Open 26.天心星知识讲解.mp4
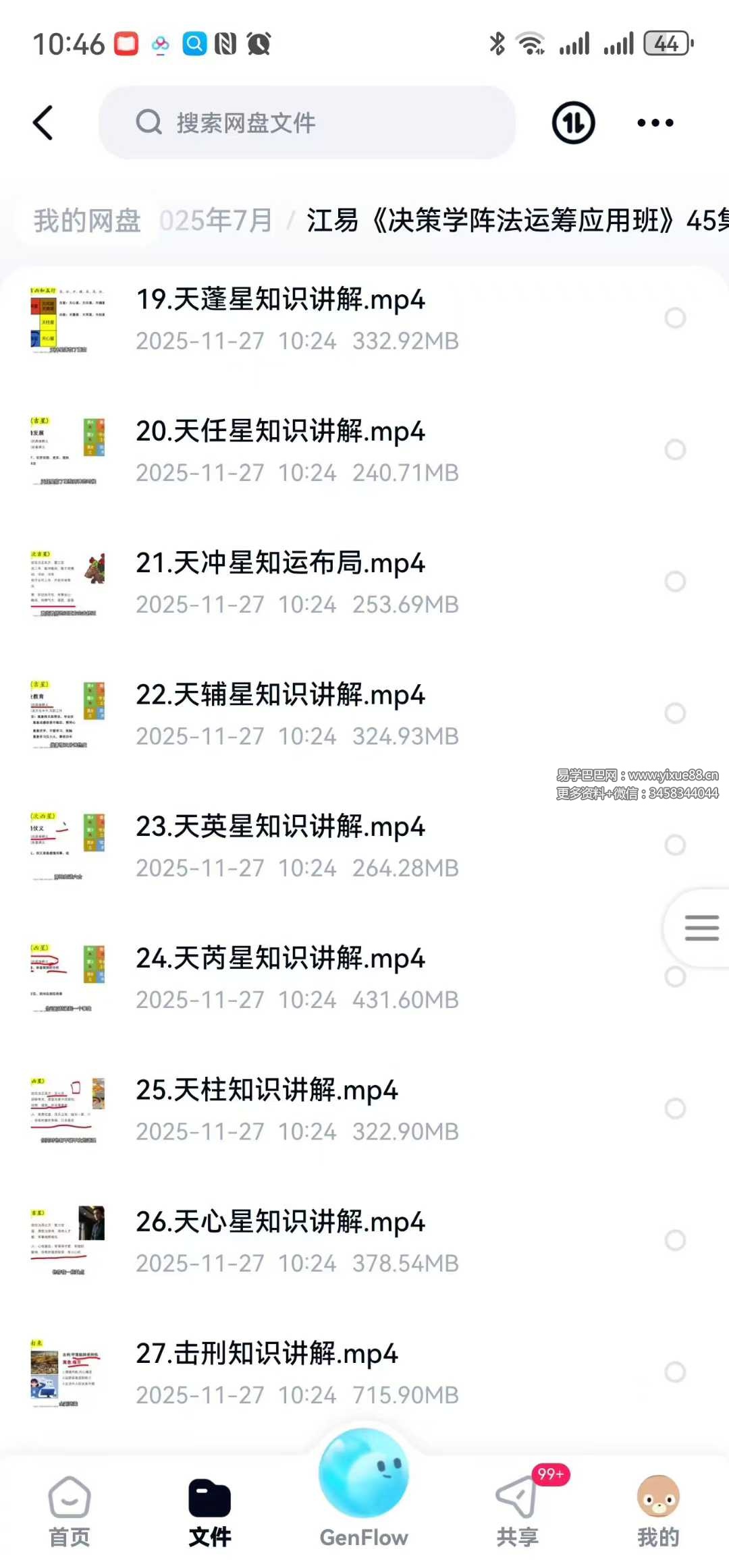 point(280,1222)
